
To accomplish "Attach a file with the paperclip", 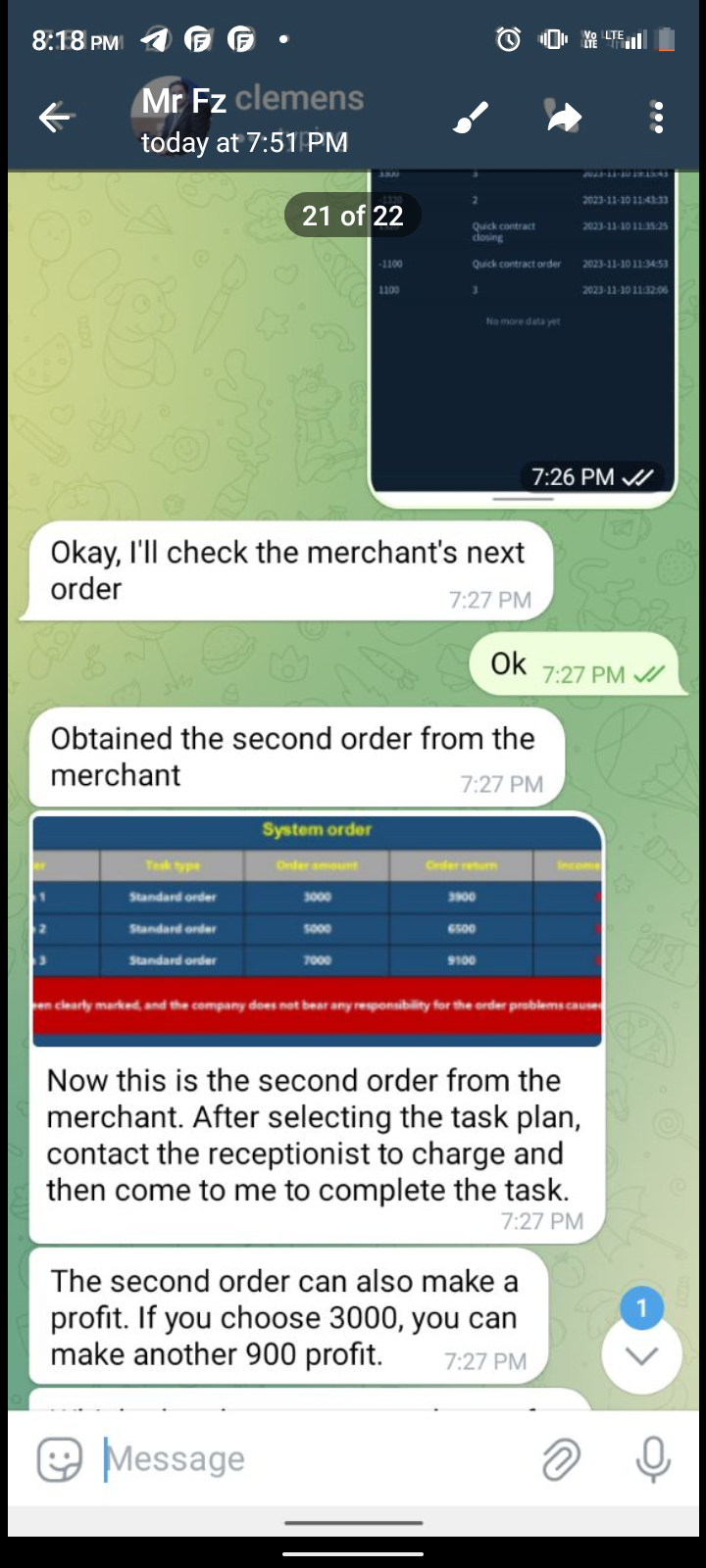I will [562, 1459].
